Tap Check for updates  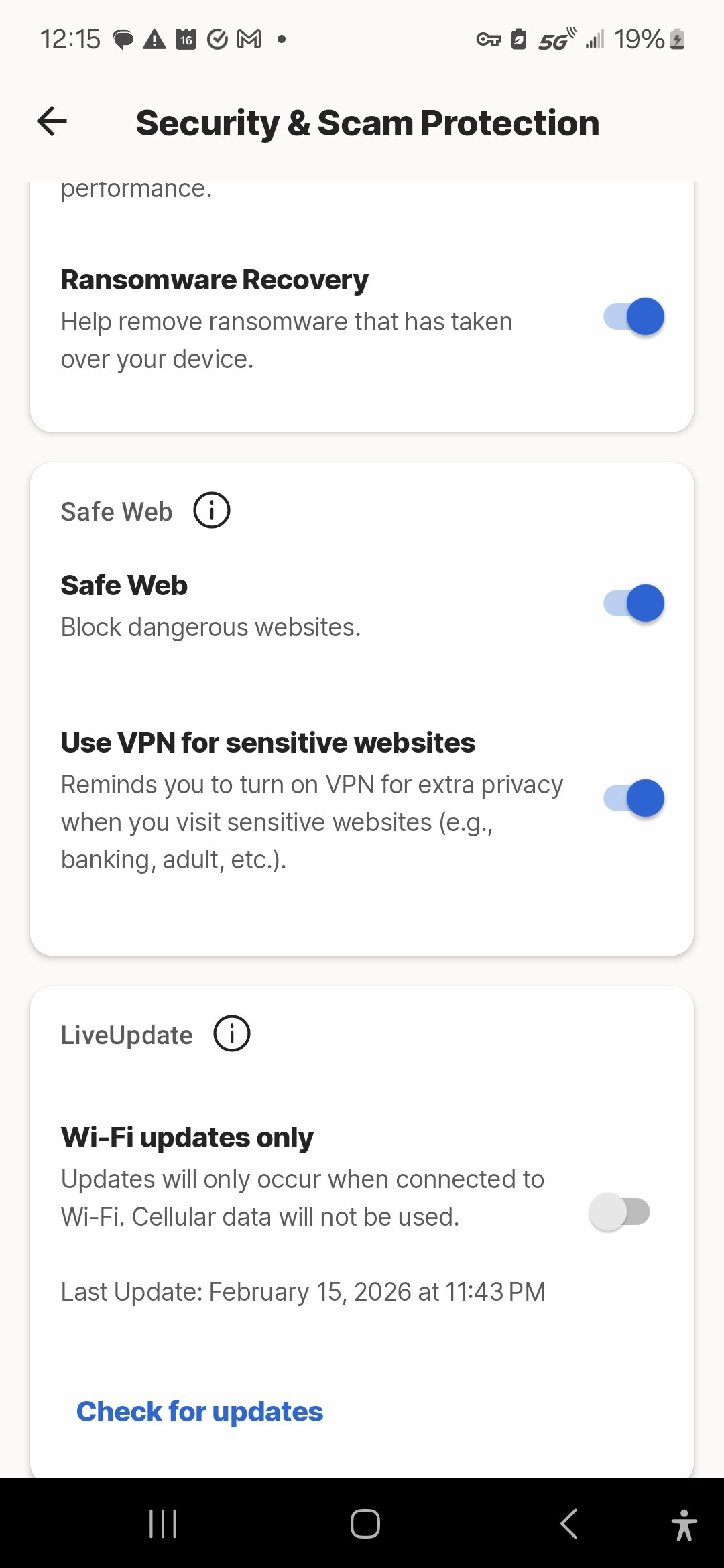coord(200,1411)
